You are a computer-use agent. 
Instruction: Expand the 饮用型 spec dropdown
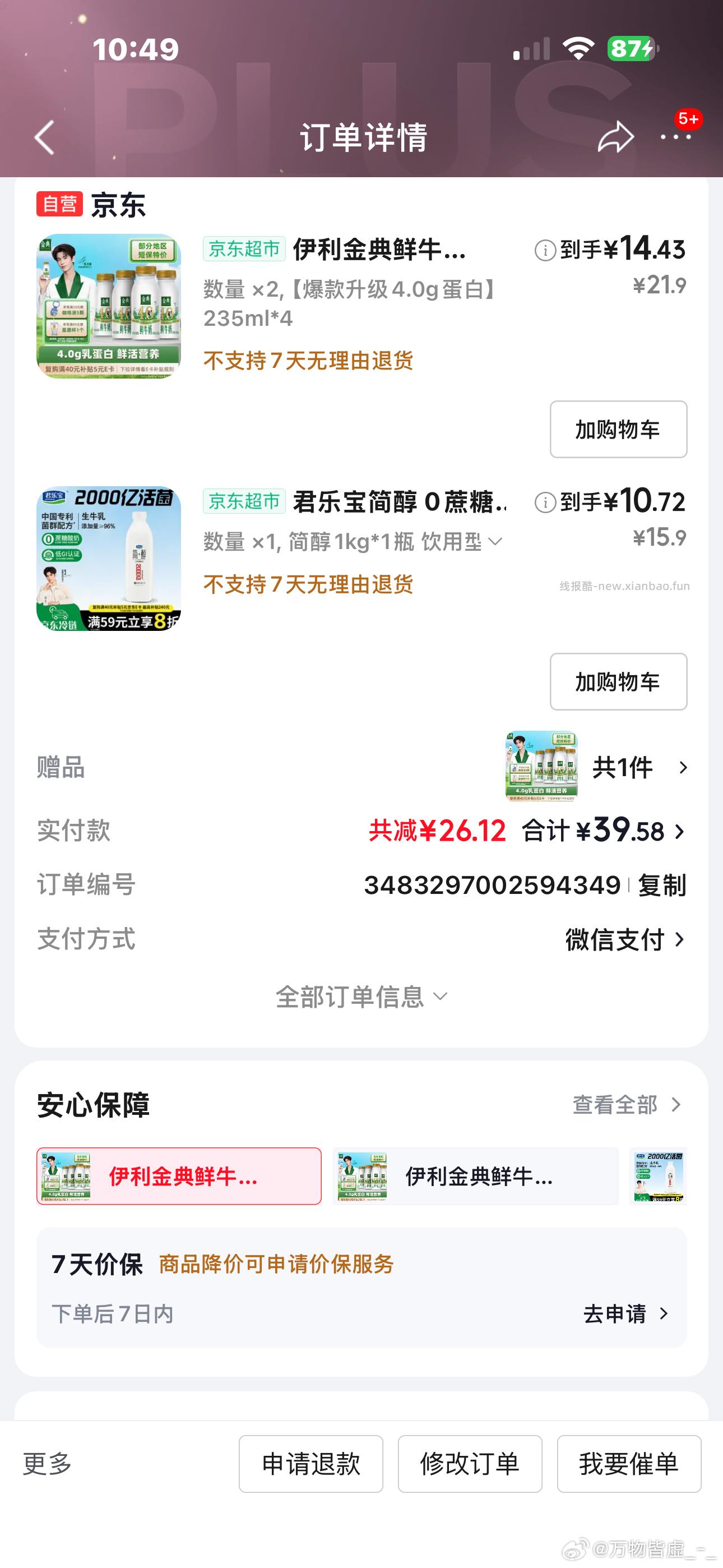(498, 542)
